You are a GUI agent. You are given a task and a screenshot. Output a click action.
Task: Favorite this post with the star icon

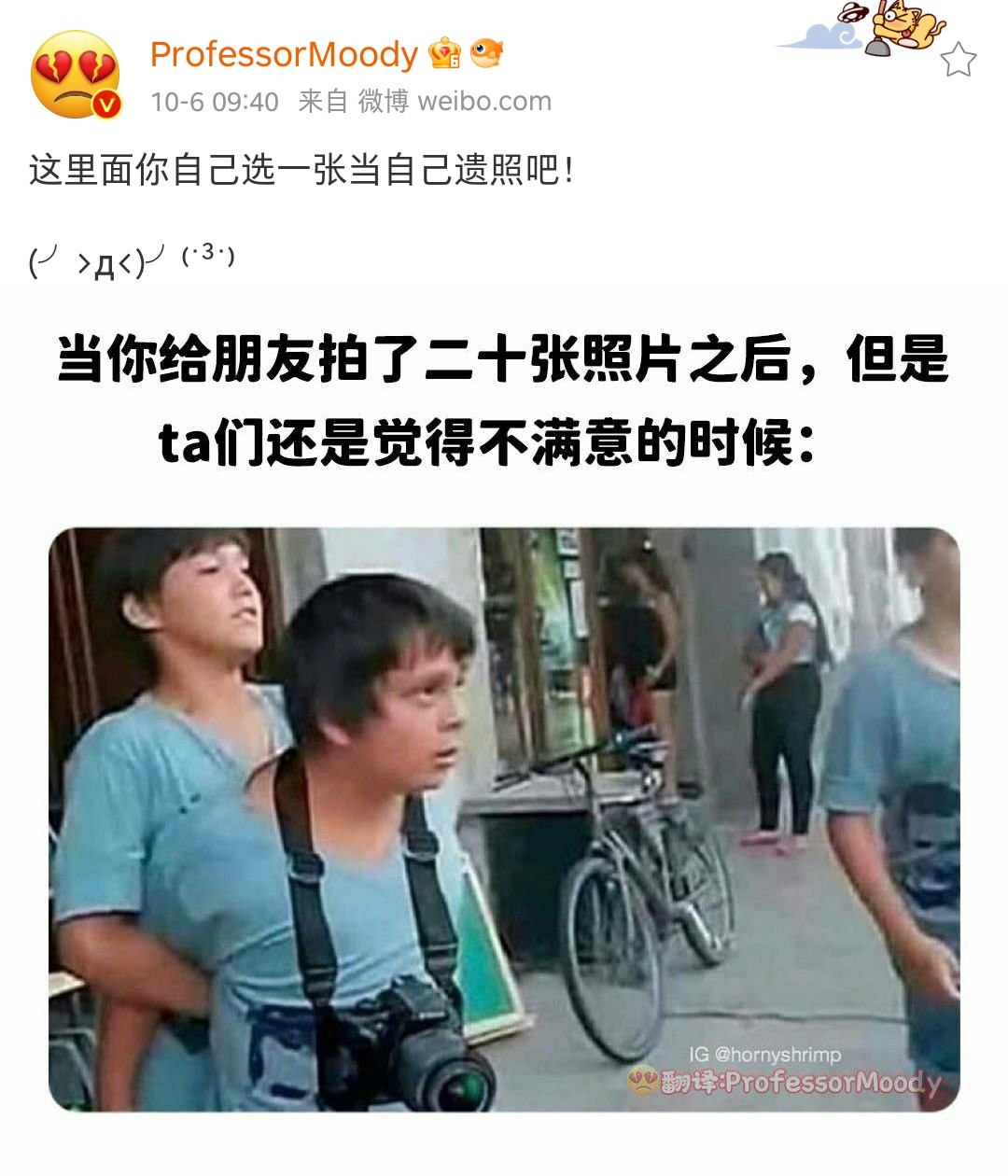pyautogui.click(x=958, y=61)
